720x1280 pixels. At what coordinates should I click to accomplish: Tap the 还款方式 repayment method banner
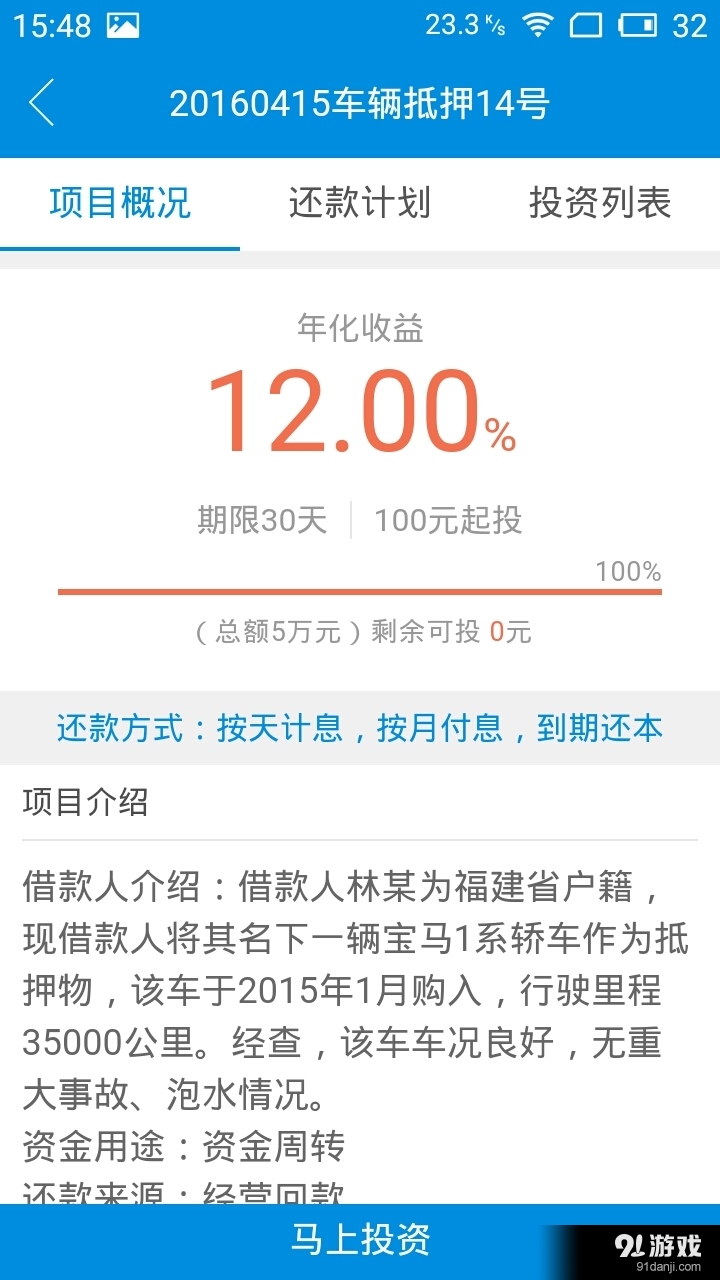pos(360,729)
